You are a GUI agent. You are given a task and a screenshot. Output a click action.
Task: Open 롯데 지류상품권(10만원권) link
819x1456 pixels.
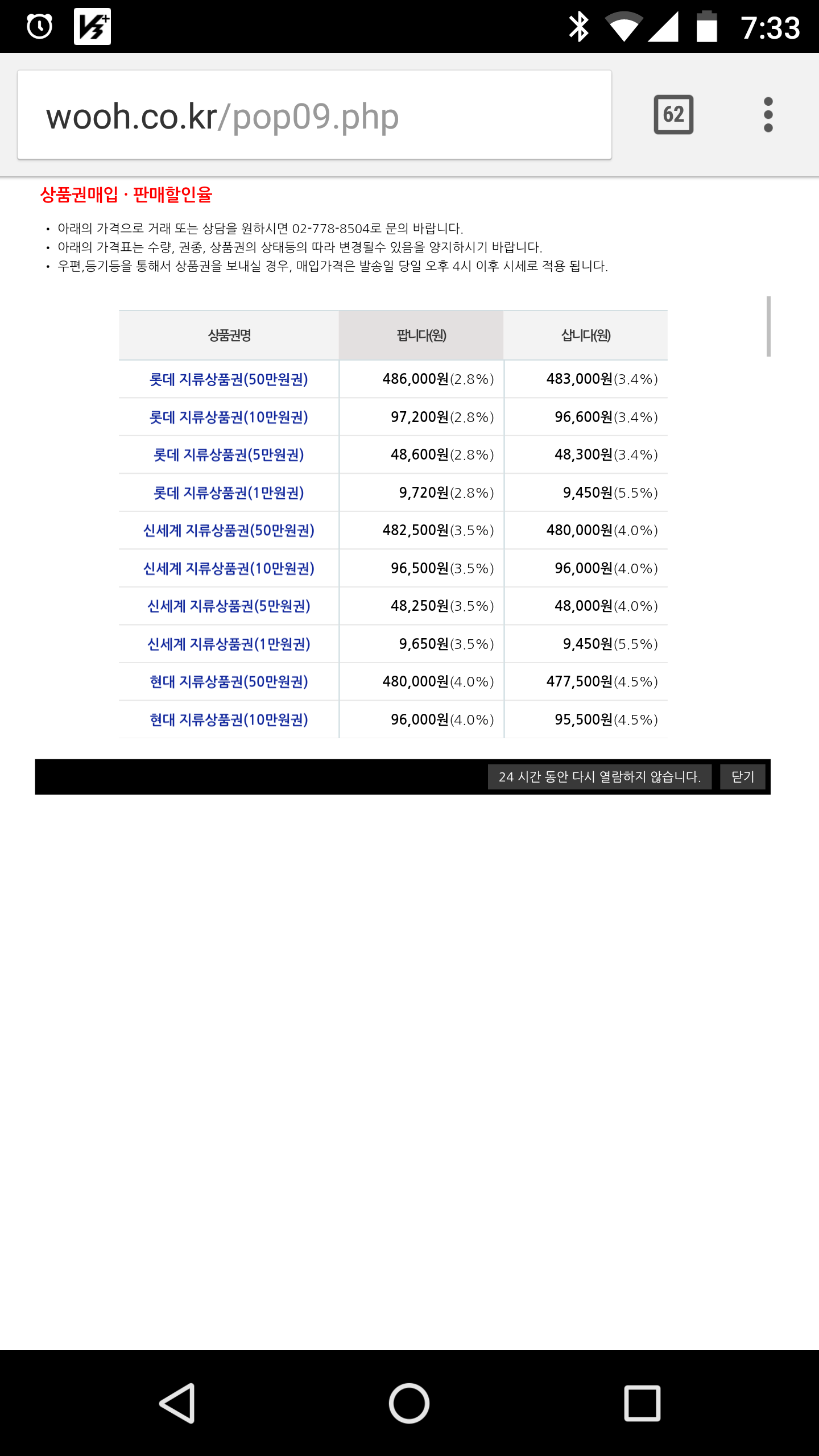click(x=229, y=417)
